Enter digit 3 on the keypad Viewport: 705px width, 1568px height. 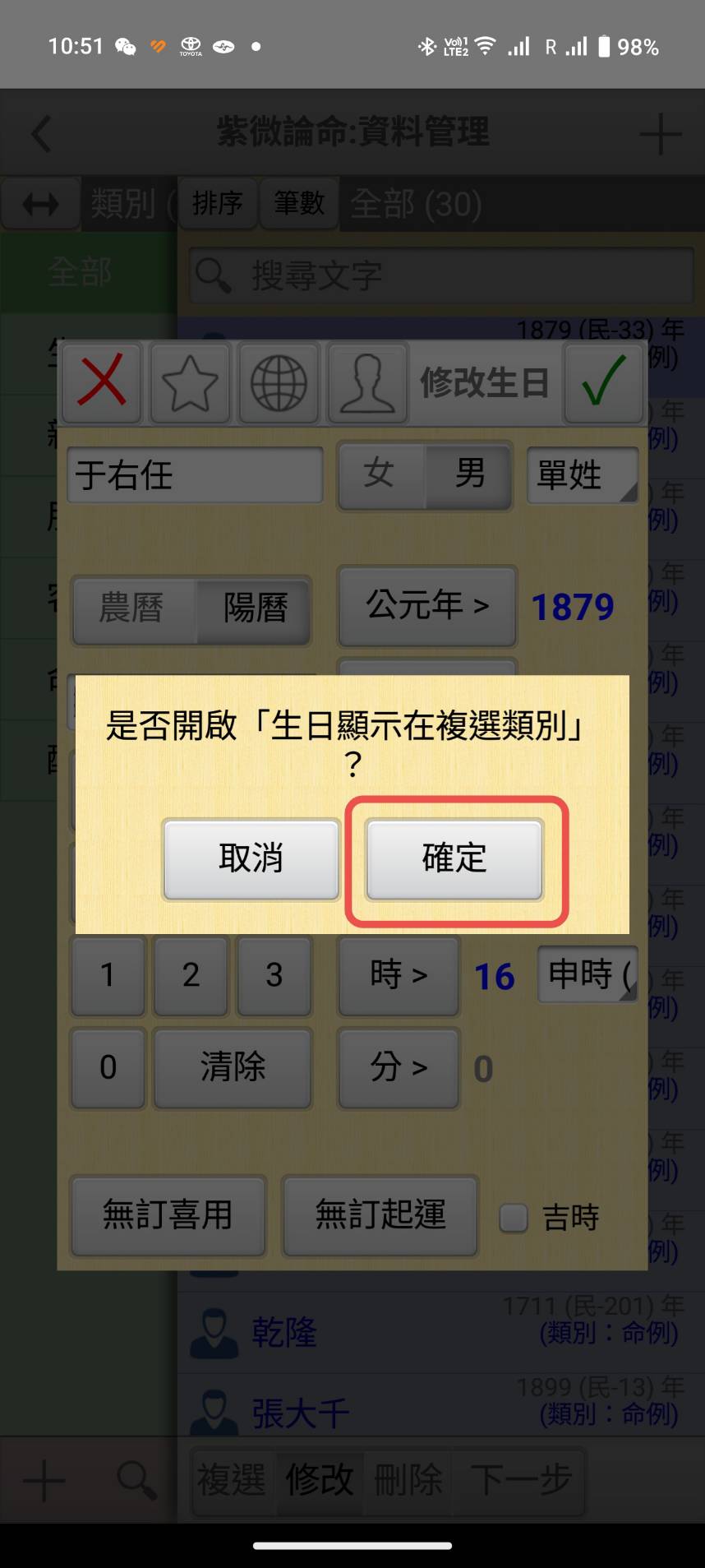[x=274, y=975]
